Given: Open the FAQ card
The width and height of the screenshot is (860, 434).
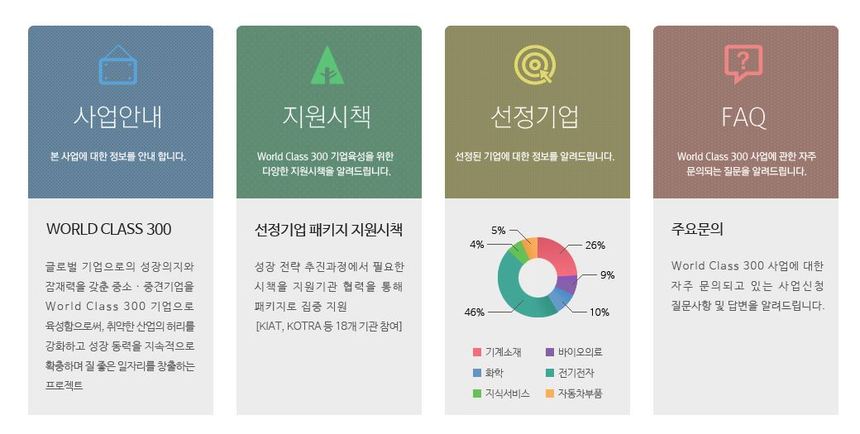Looking at the screenshot, I should (744, 116).
